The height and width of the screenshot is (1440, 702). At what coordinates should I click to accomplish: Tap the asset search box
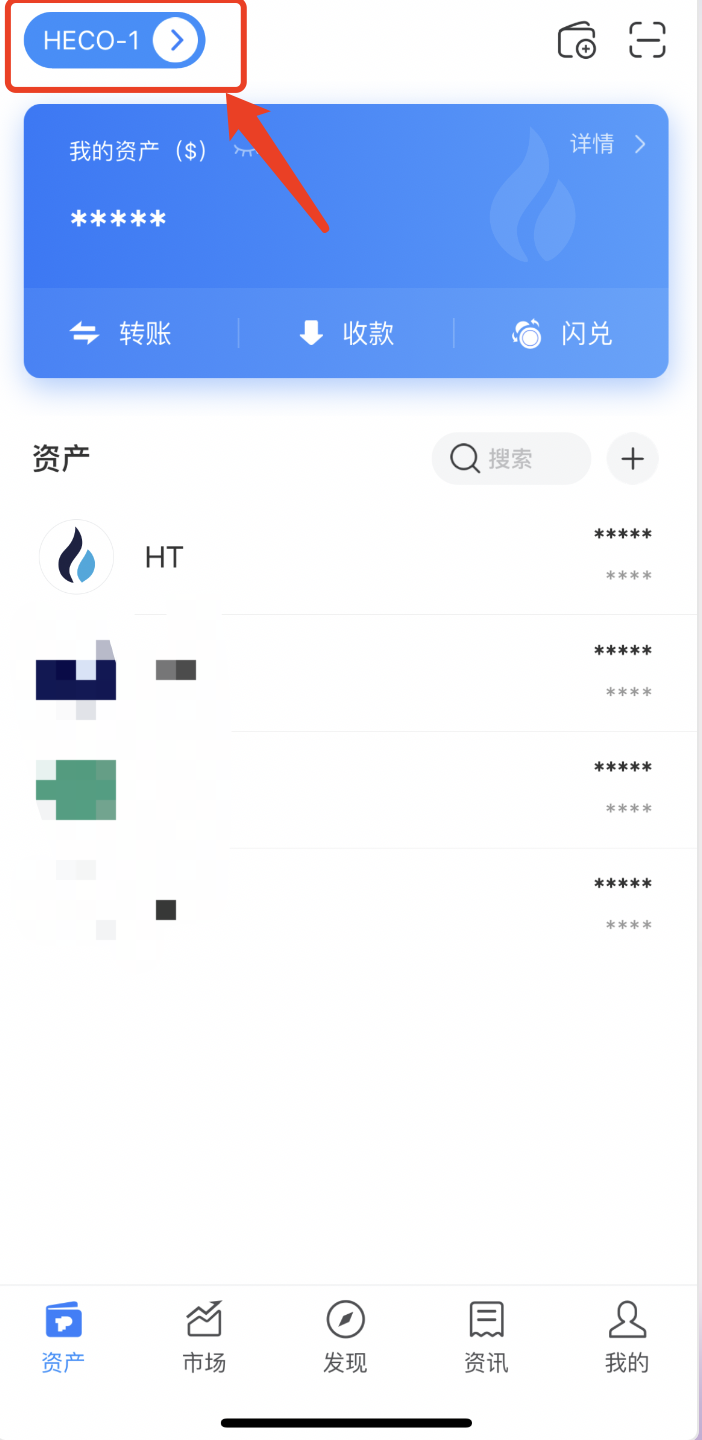[x=511, y=459]
